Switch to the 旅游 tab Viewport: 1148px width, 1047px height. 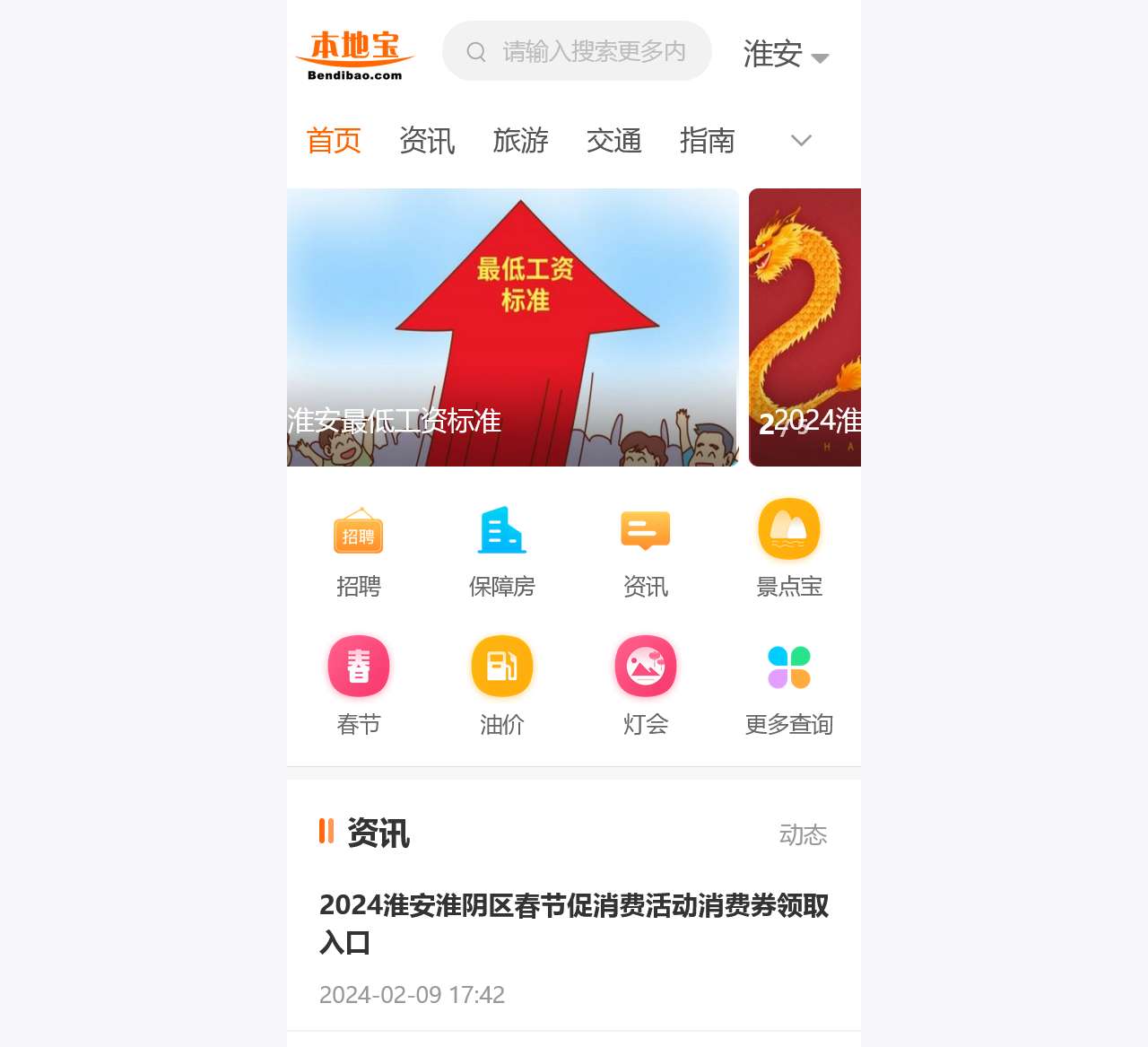pos(520,141)
